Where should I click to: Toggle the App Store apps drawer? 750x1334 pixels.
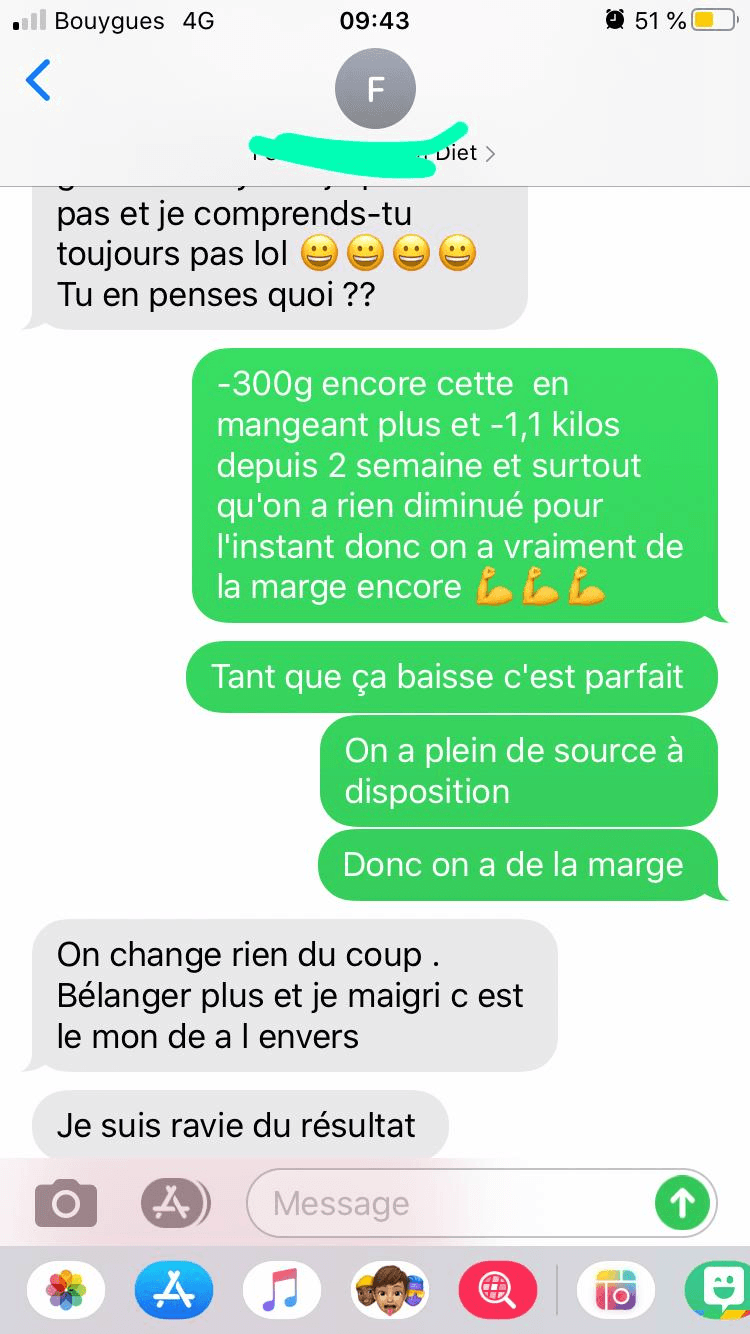click(x=174, y=1202)
